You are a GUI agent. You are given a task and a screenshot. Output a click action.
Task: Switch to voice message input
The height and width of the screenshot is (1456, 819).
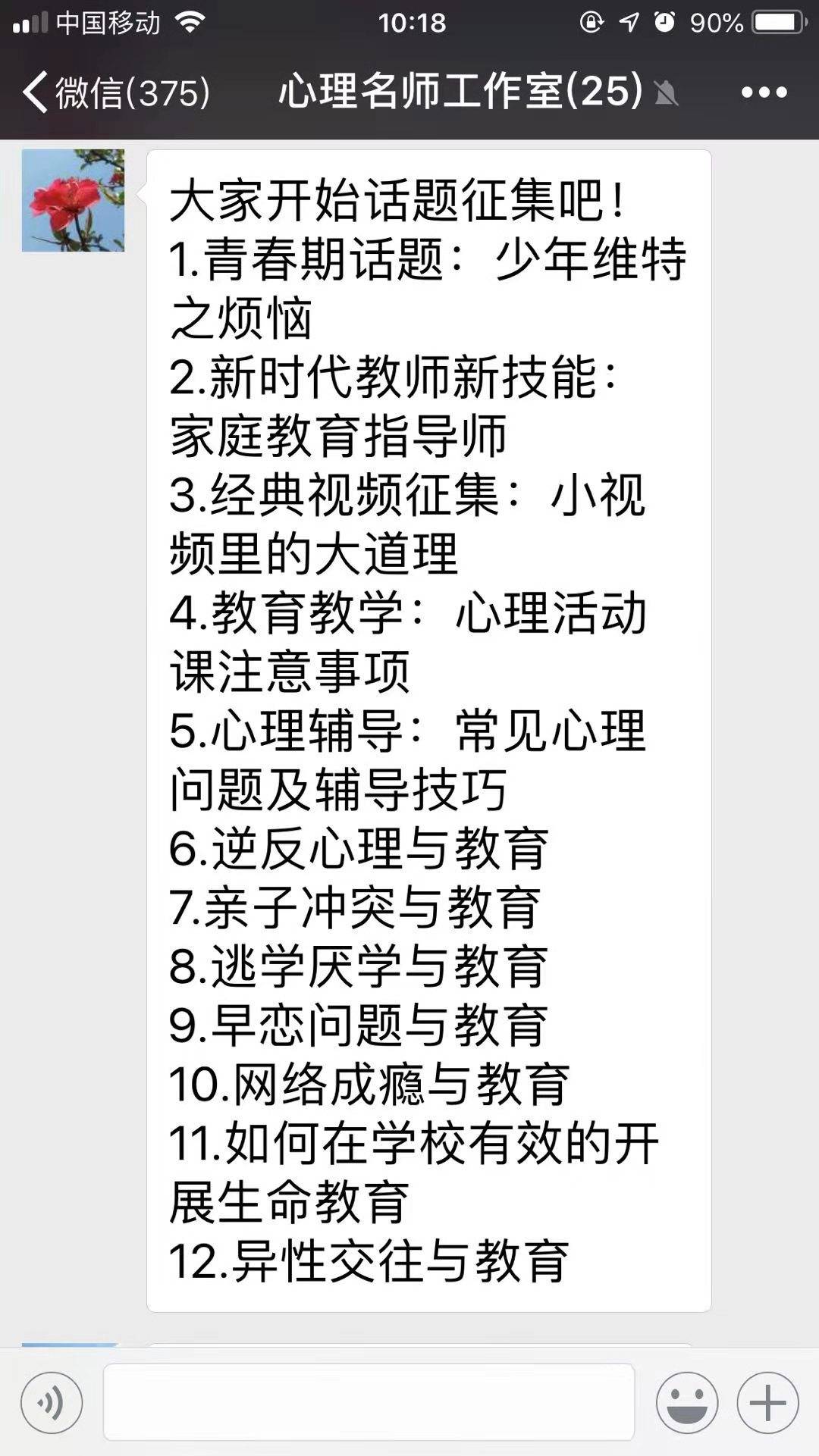[x=52, y=1403]
